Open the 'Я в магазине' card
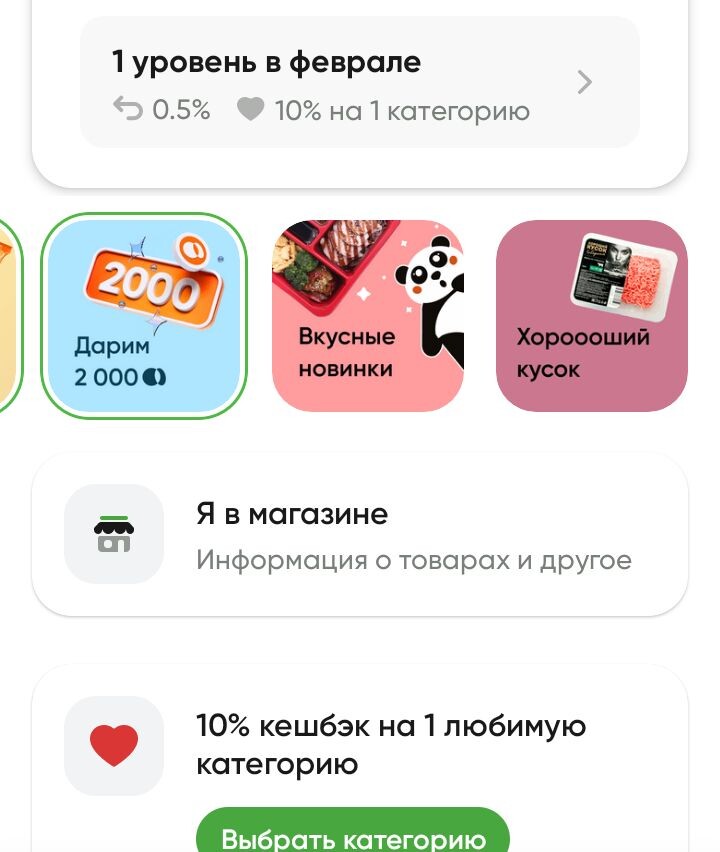Screen dimensions: 720x852 point(359,535)
